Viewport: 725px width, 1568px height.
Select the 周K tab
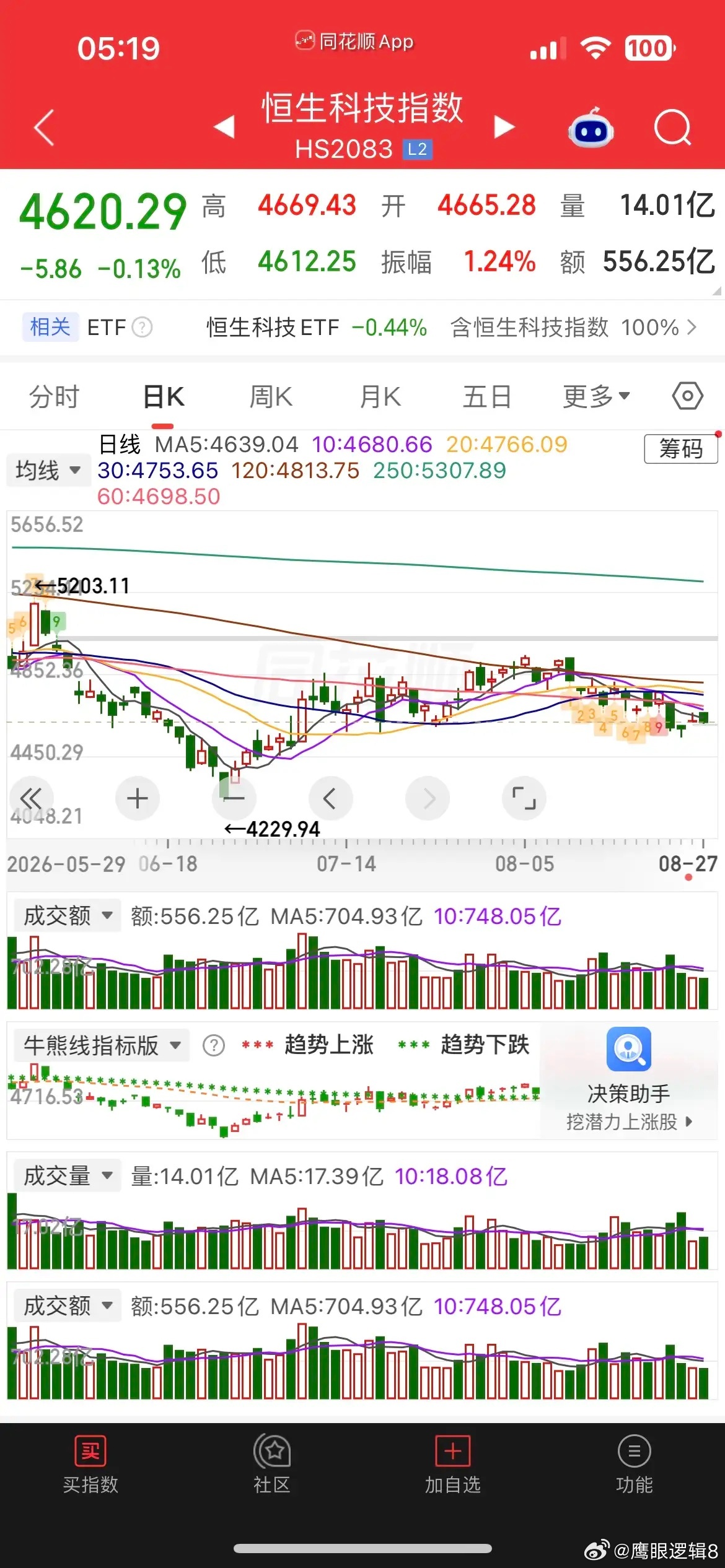click(x=271, y=396)
